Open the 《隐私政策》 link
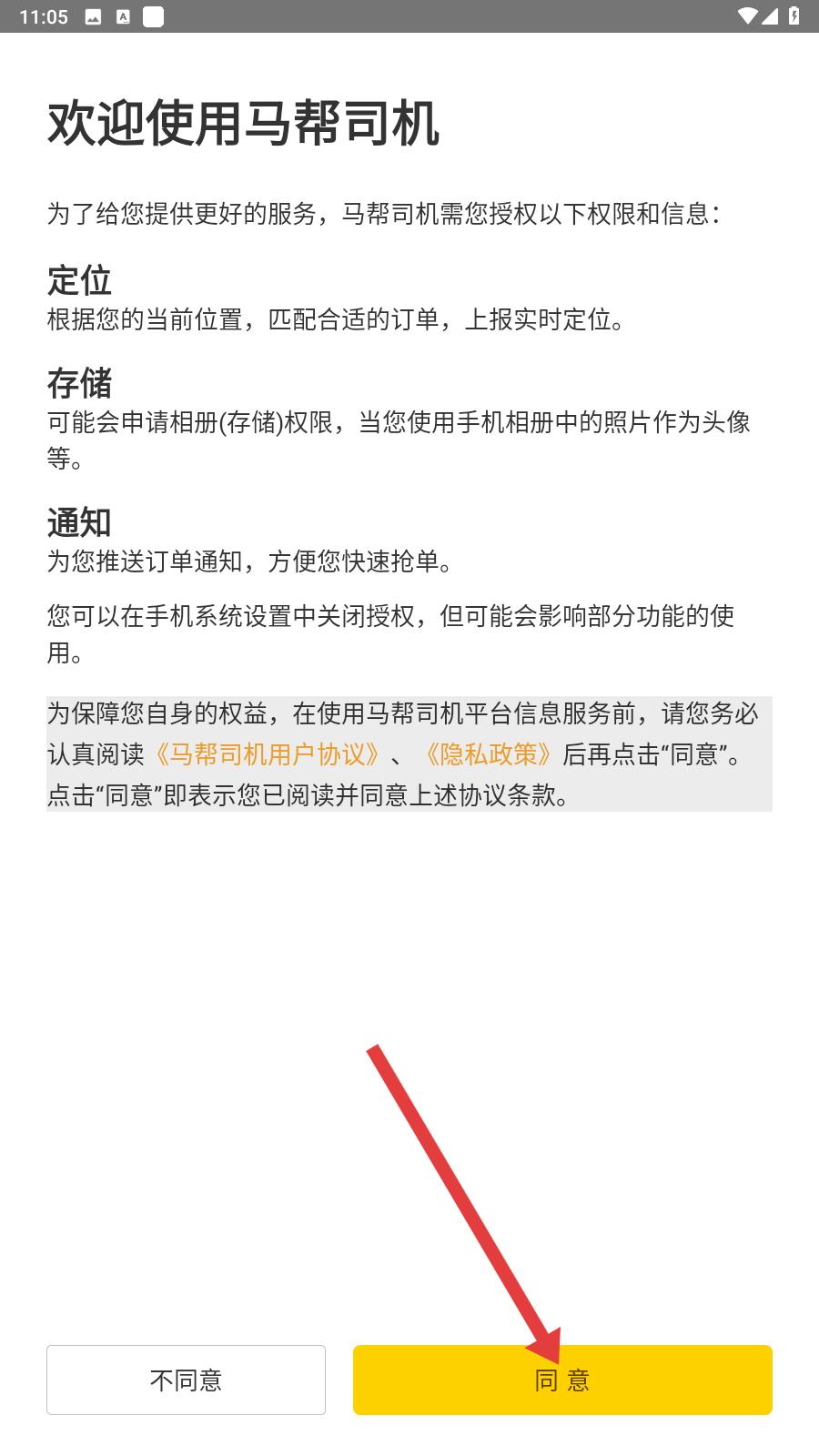The width and height of the screenshot is (819, 1456). tap(488, 754)
